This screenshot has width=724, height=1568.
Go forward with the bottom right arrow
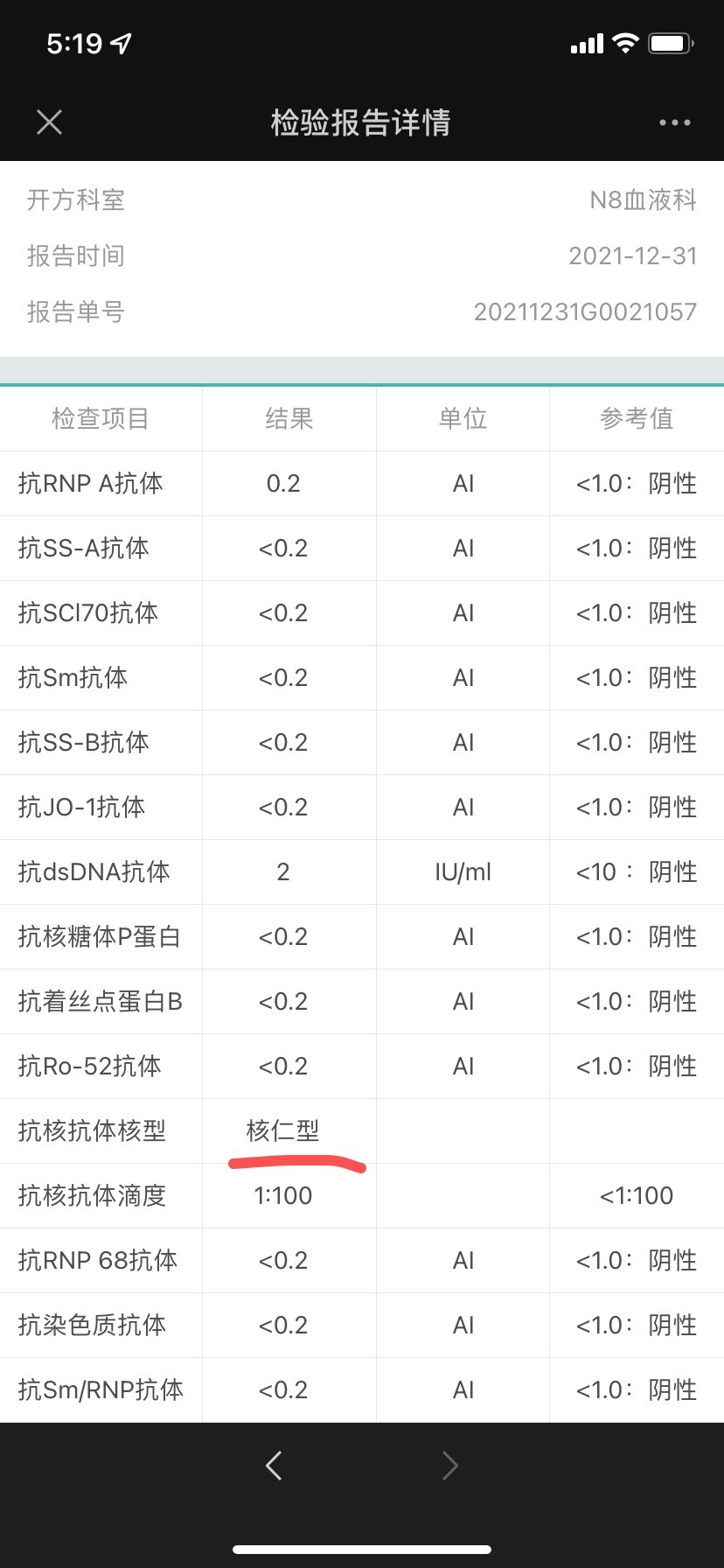449,1465
